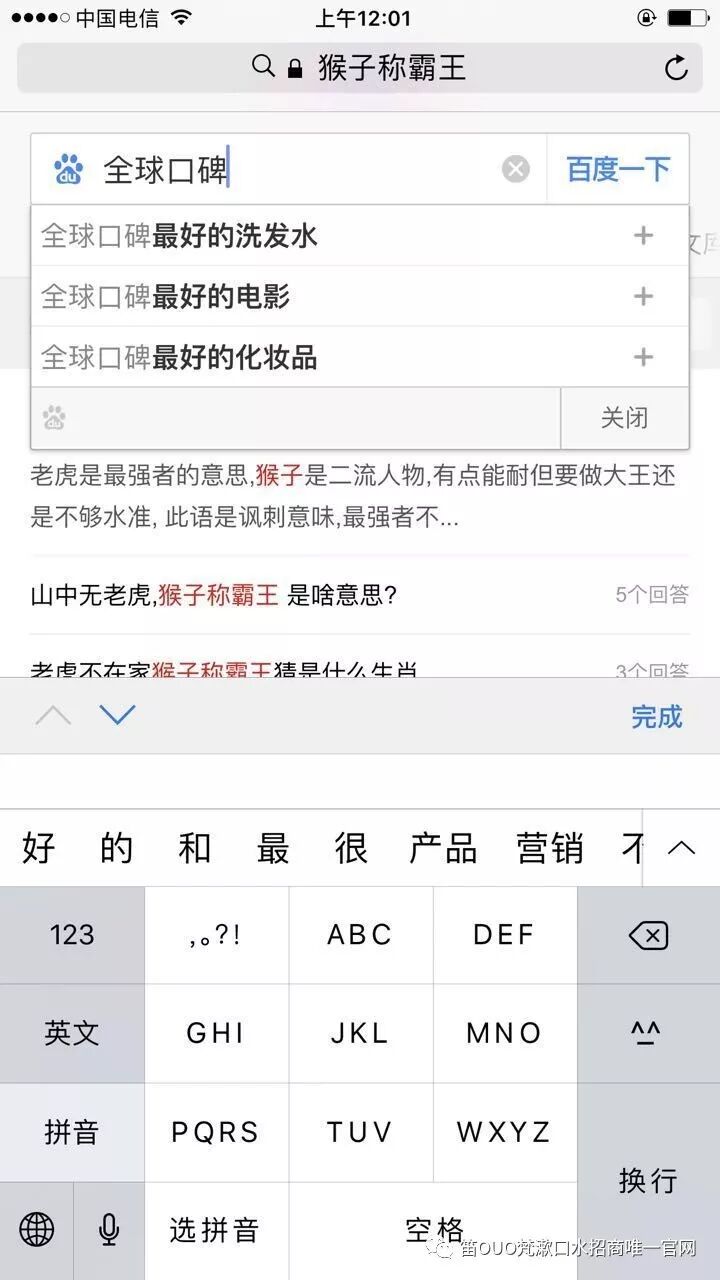Fill in 最好的电影 suggestion with plus icon
The image size is (720, 1280).
tap(643, 297)
